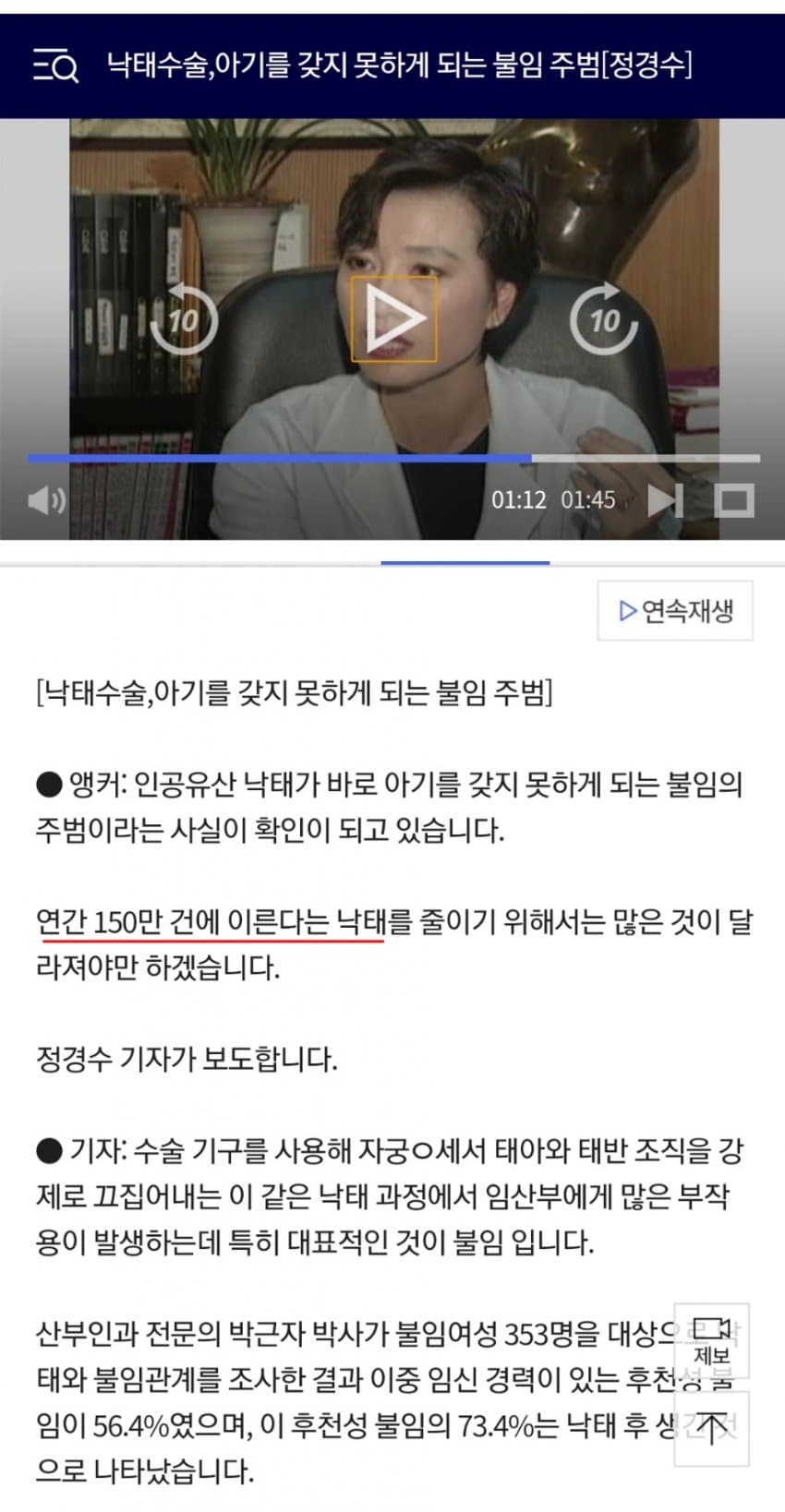This screenshot has height=1512, width=785.
Task: Mute the video sound
Action: pyautogui.click(x=47, y=500)
